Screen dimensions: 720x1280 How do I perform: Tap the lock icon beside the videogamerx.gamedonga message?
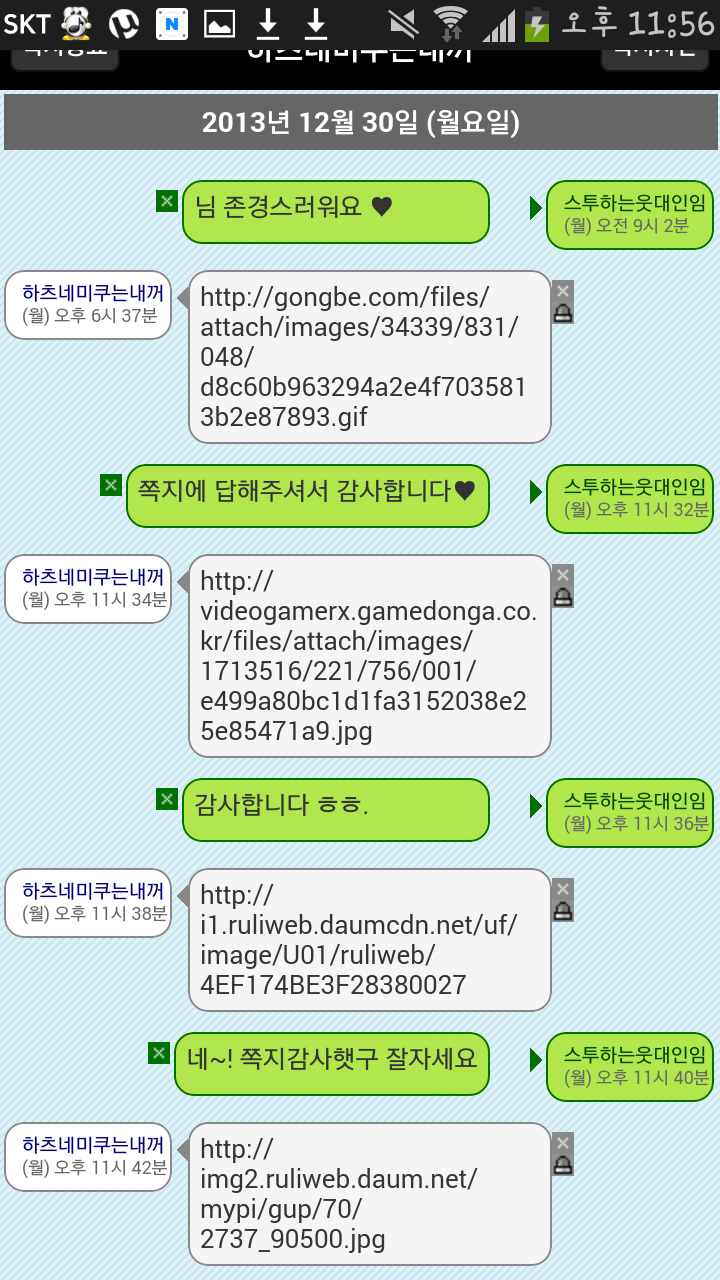tap(563, 597)
